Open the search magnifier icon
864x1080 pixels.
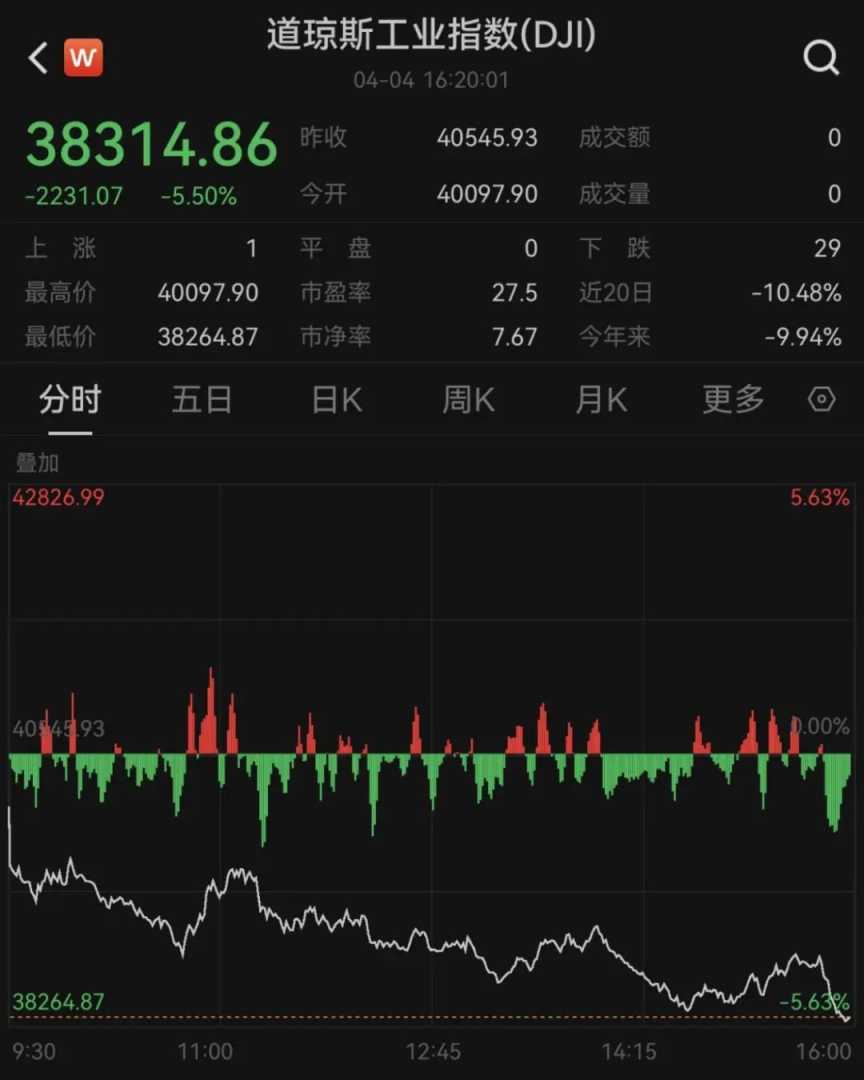point(821,59)
